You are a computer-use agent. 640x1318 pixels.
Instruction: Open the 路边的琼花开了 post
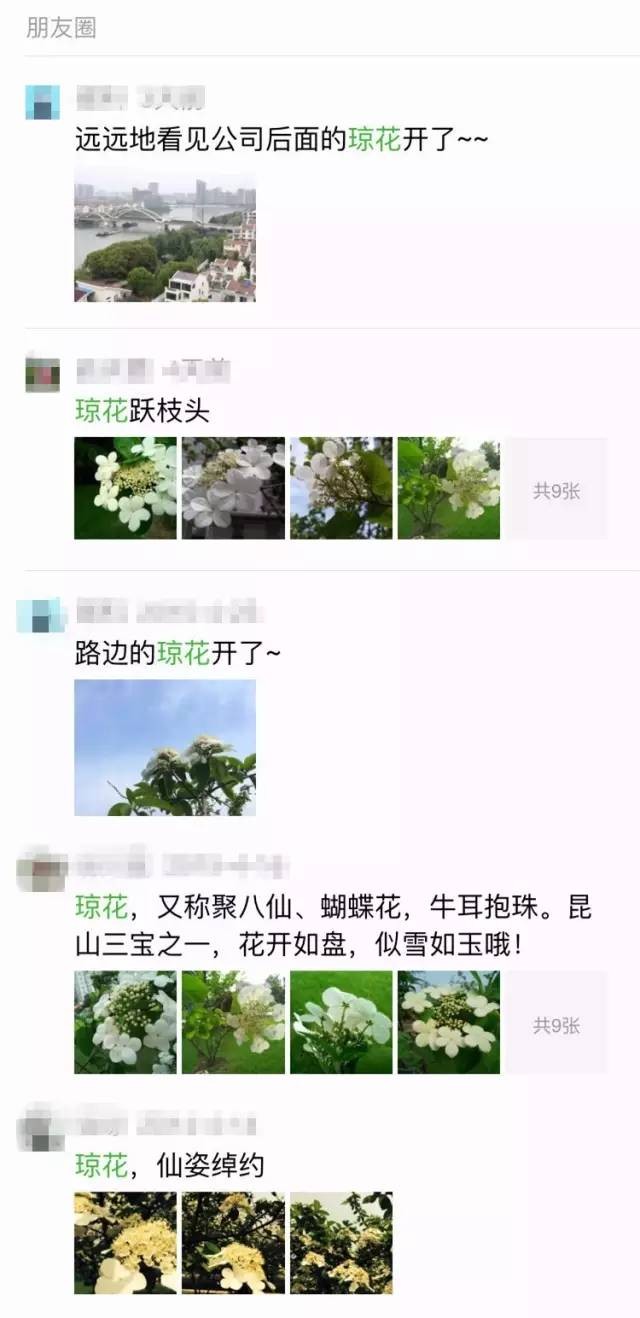178,654
